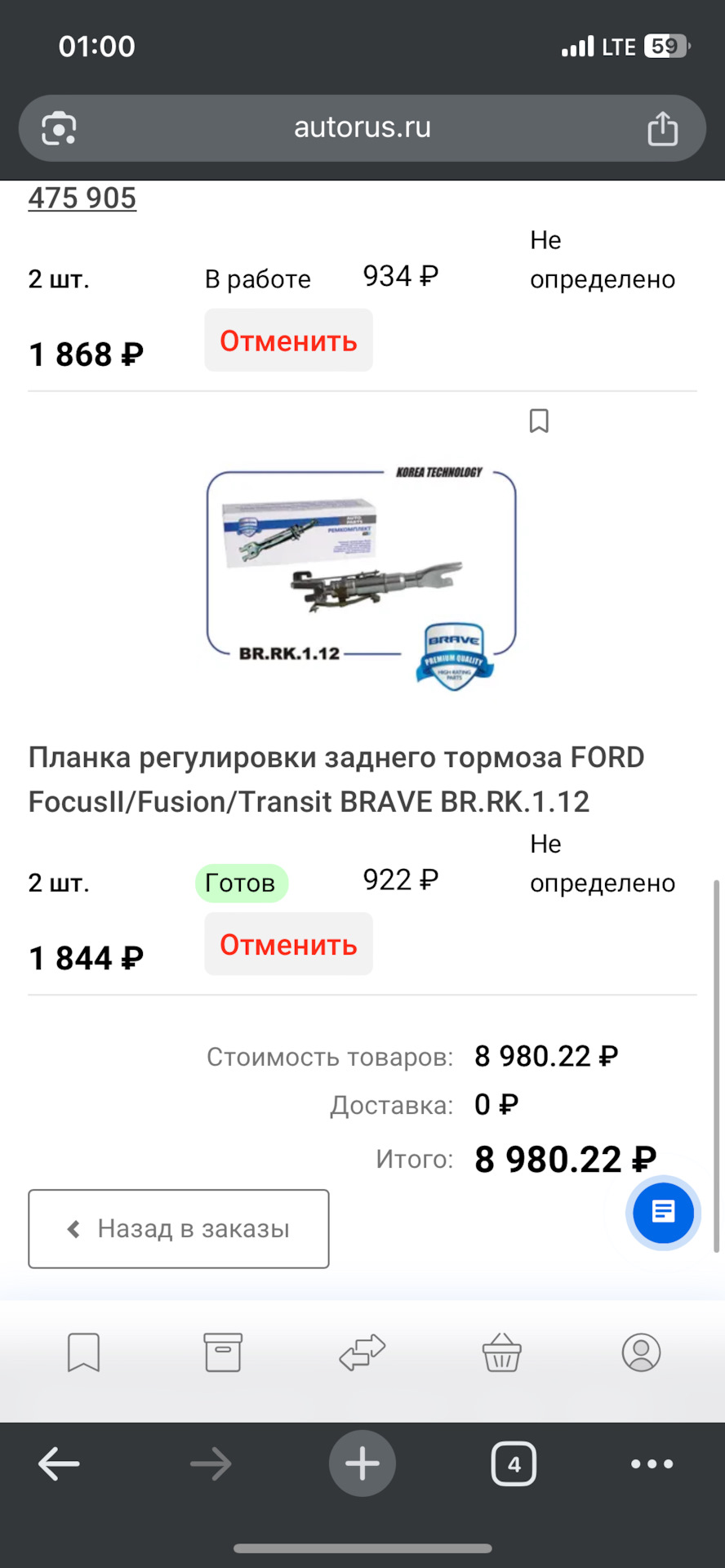Image resolution: width=725 pixels, height=1568 pixels.
Task: Go back via Назад в заказы
Action: coord(179,1228)
